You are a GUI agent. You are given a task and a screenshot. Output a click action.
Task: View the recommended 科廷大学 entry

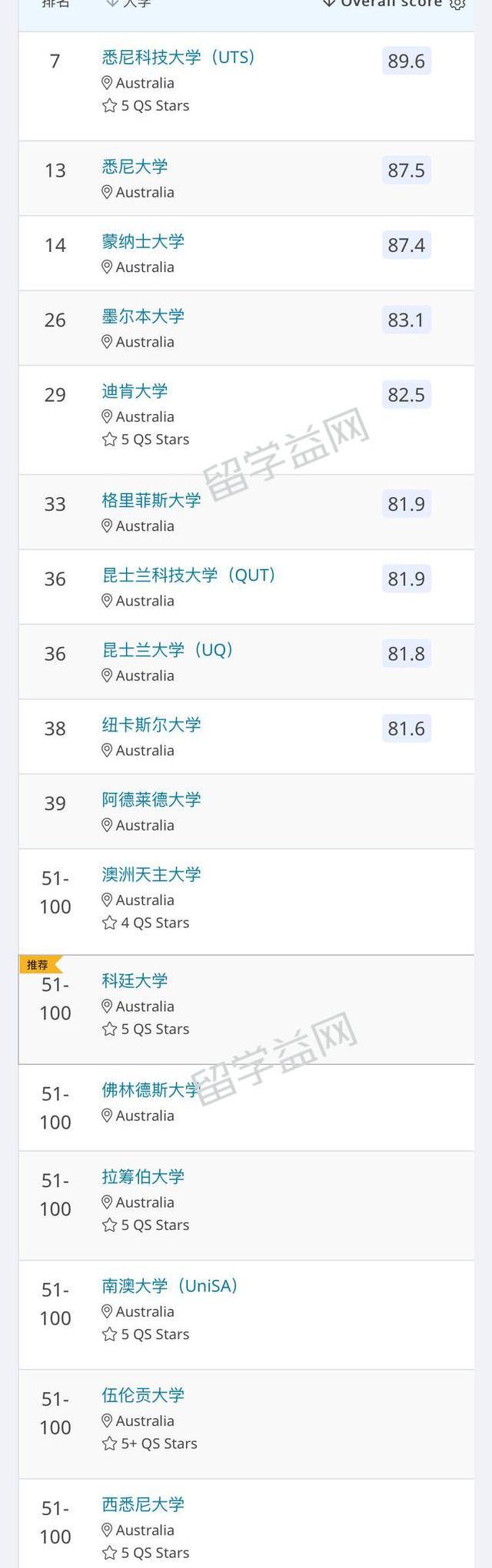(x=135, y=981)
